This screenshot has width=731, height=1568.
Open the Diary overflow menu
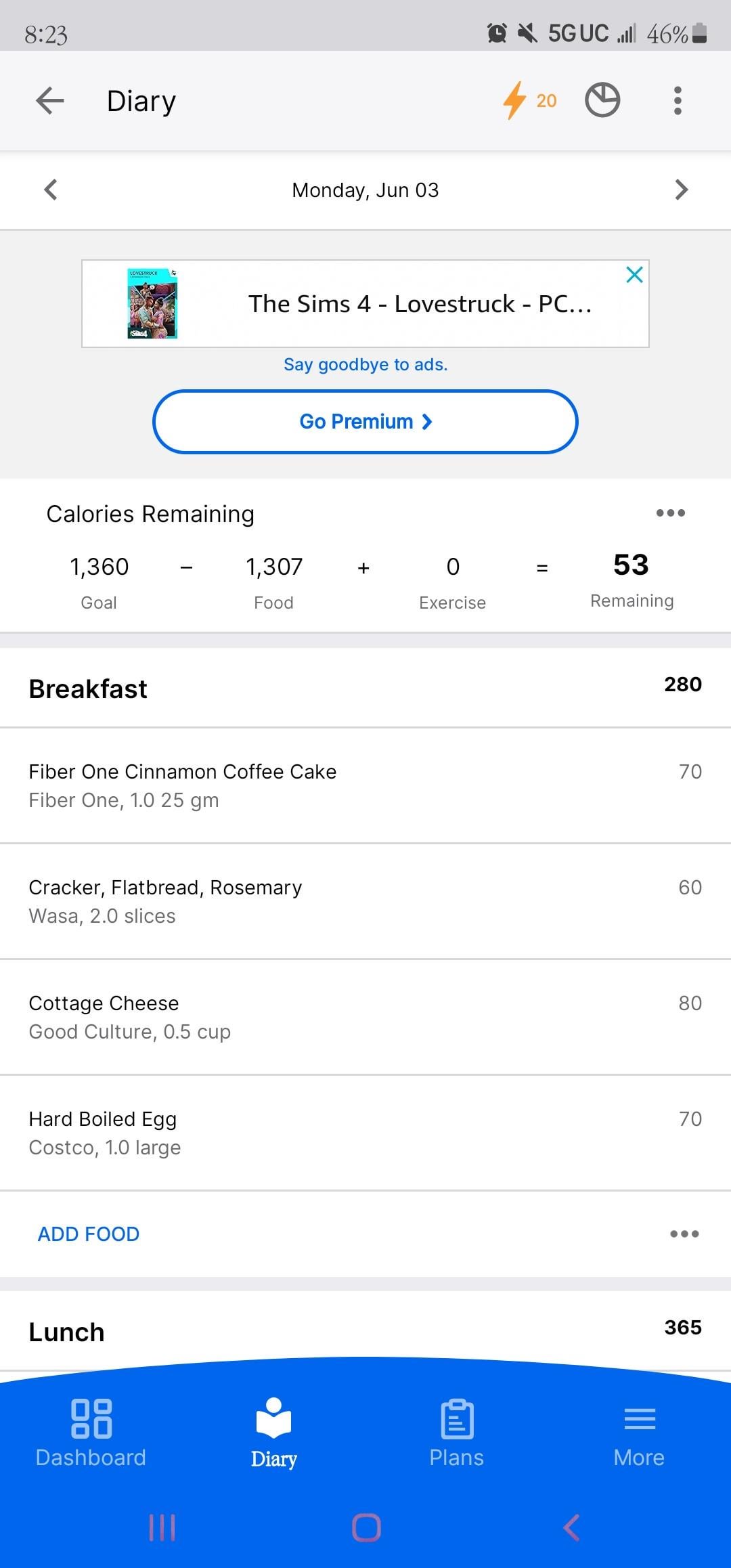tap(678, 100)
